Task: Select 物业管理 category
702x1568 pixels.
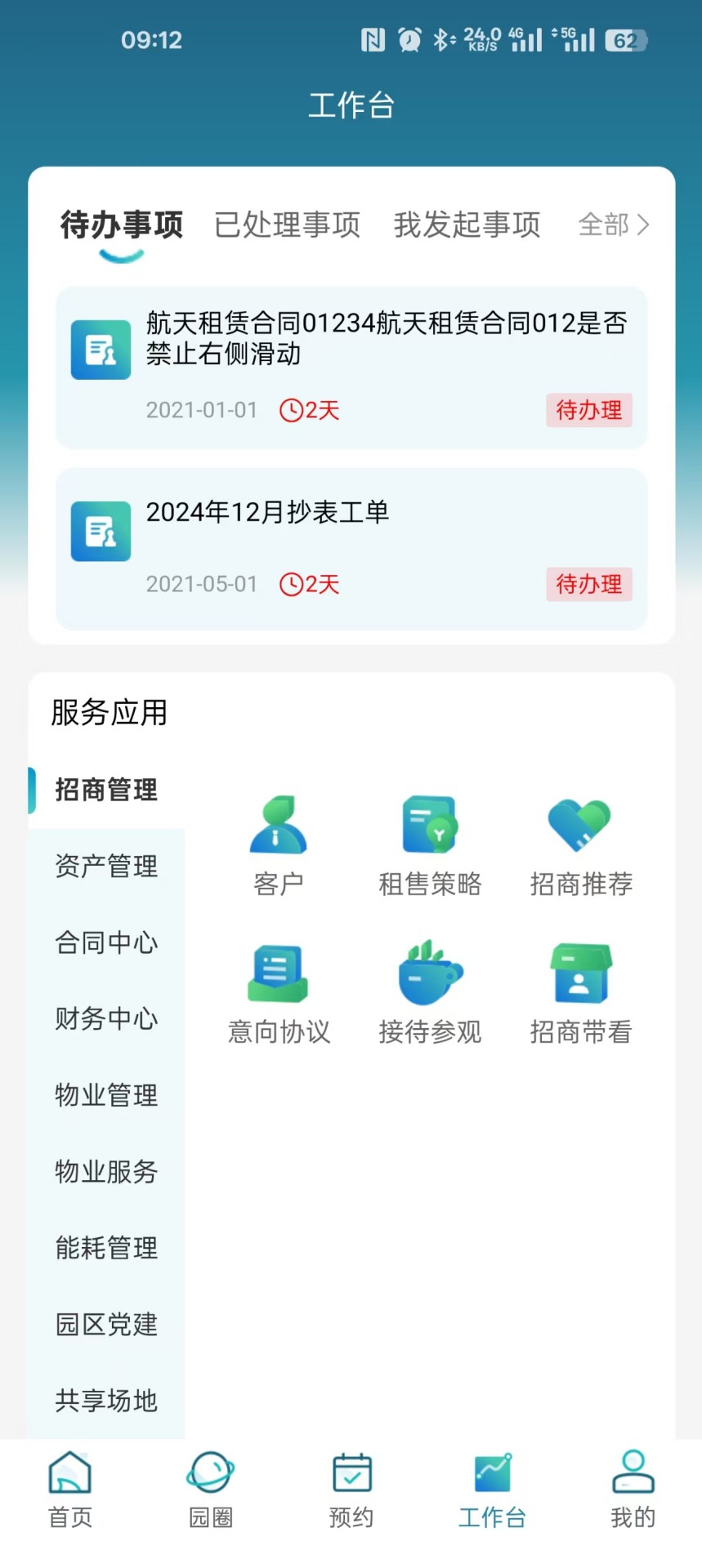Action: click(x=106, y=1095)
